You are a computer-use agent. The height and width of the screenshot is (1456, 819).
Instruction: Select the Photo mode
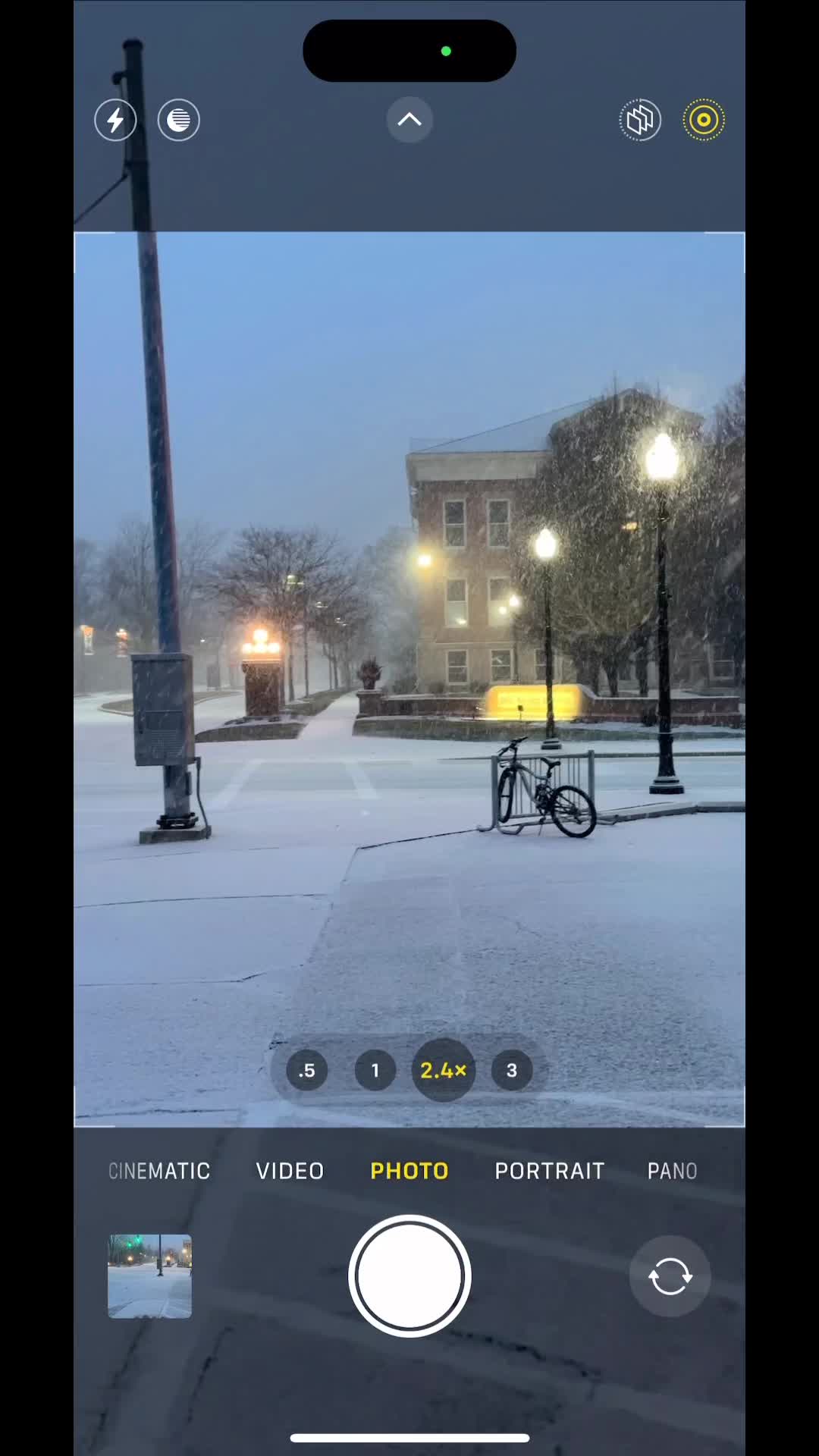(x=409, y=1171)
